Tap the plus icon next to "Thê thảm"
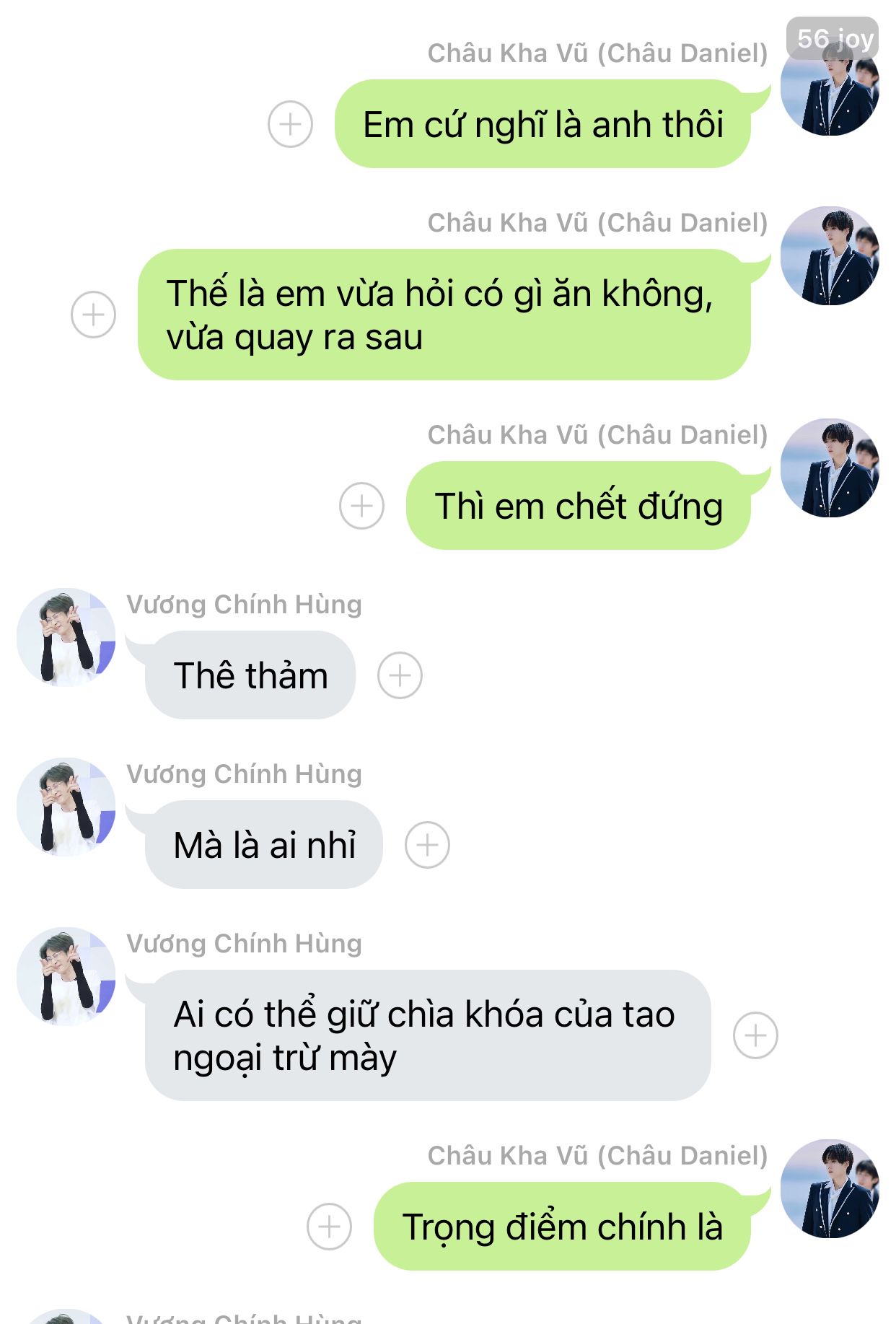The height and width of the screenshot is (1324, 896). click(x=400, y=675)
